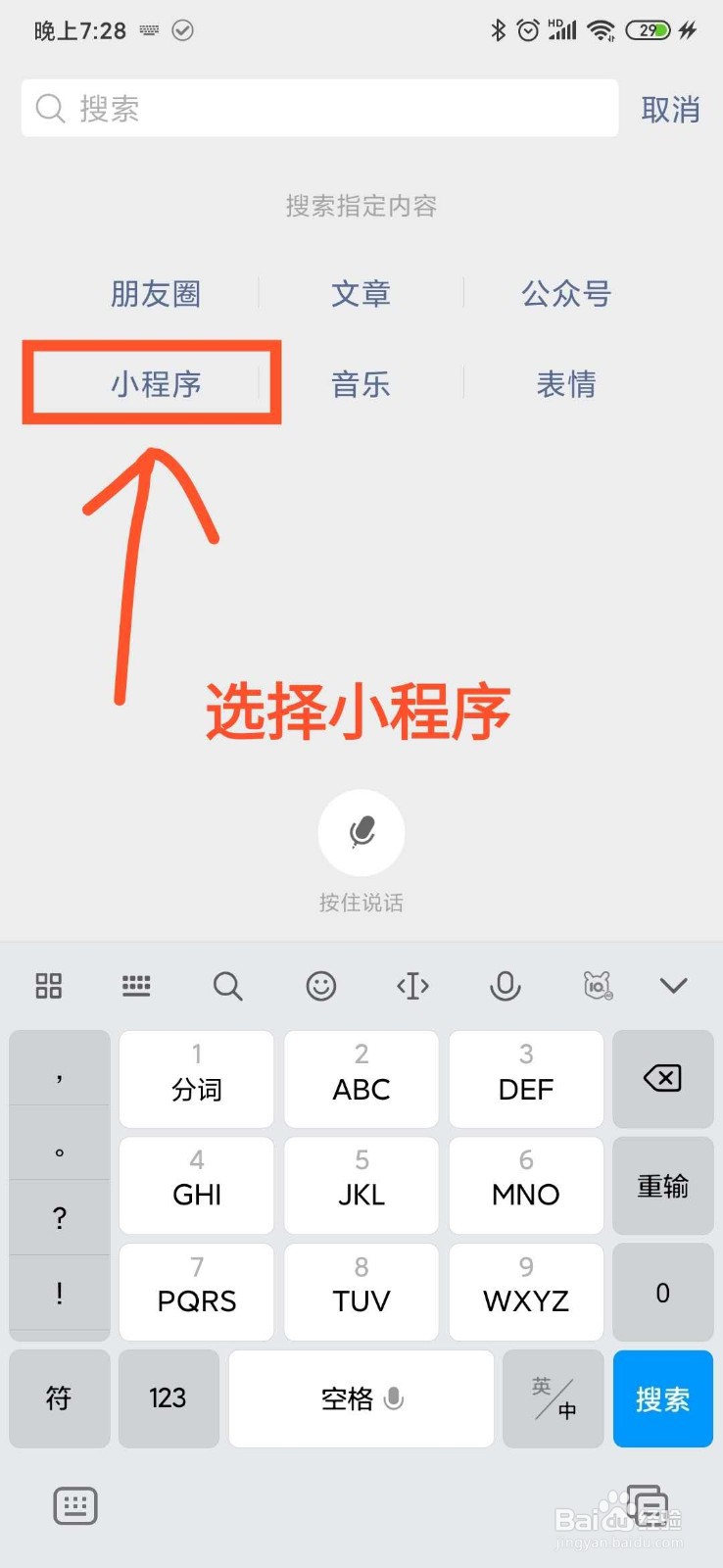Open the 公众号 search filter

[x=565, y=294]
